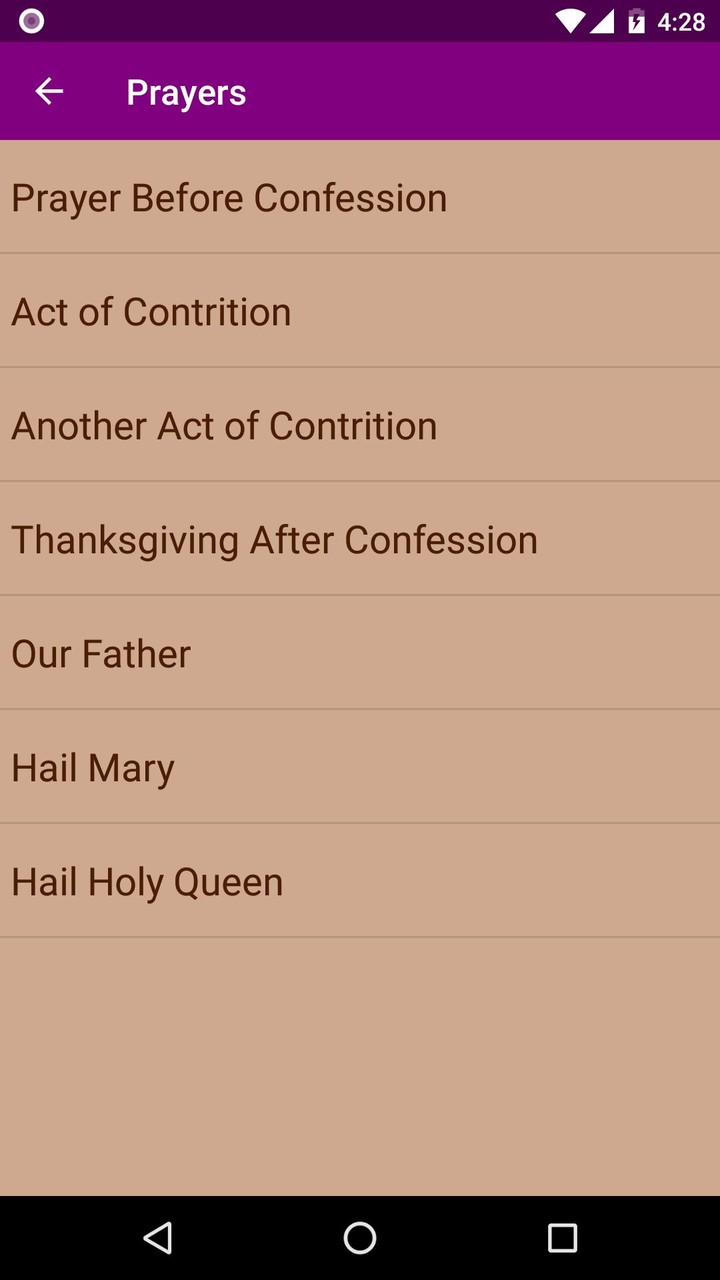Select Act of Contrition

(151, 311)
